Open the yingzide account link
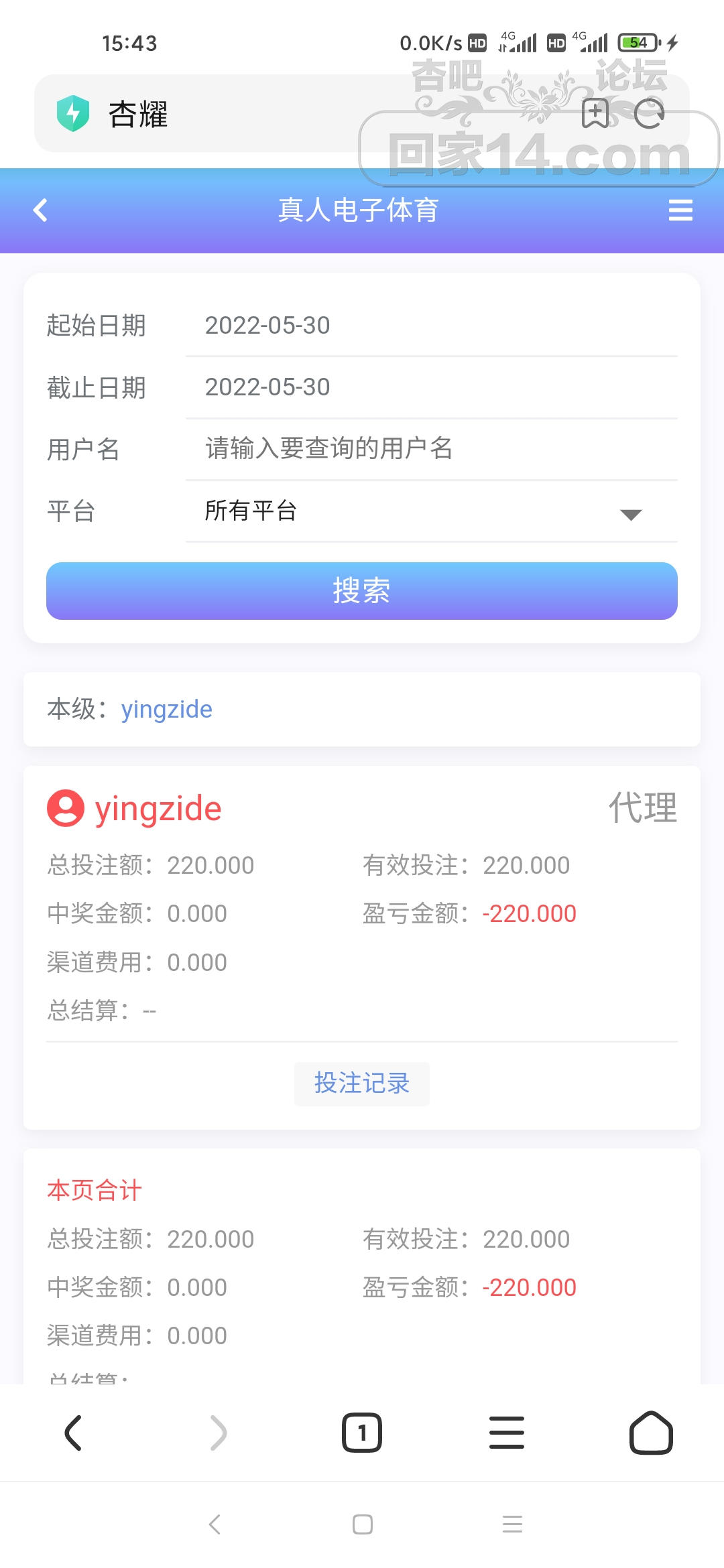 (166, 709)
